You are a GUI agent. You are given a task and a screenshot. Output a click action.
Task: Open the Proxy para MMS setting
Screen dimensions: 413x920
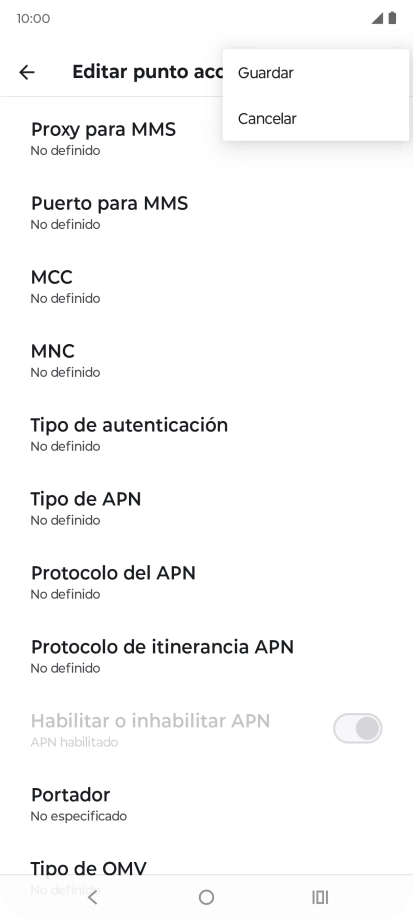[x=206, y=138]
